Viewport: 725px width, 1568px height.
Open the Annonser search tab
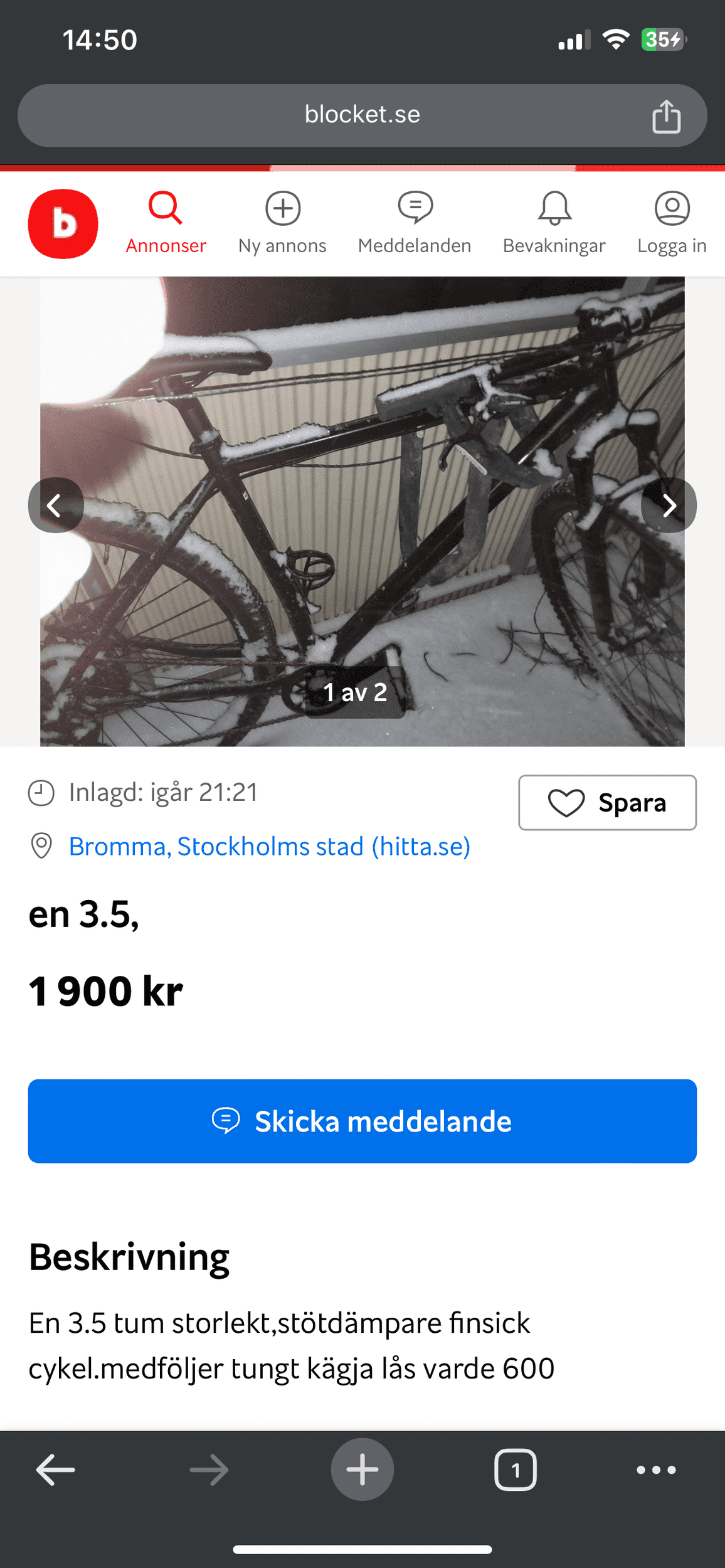point(166,223)
